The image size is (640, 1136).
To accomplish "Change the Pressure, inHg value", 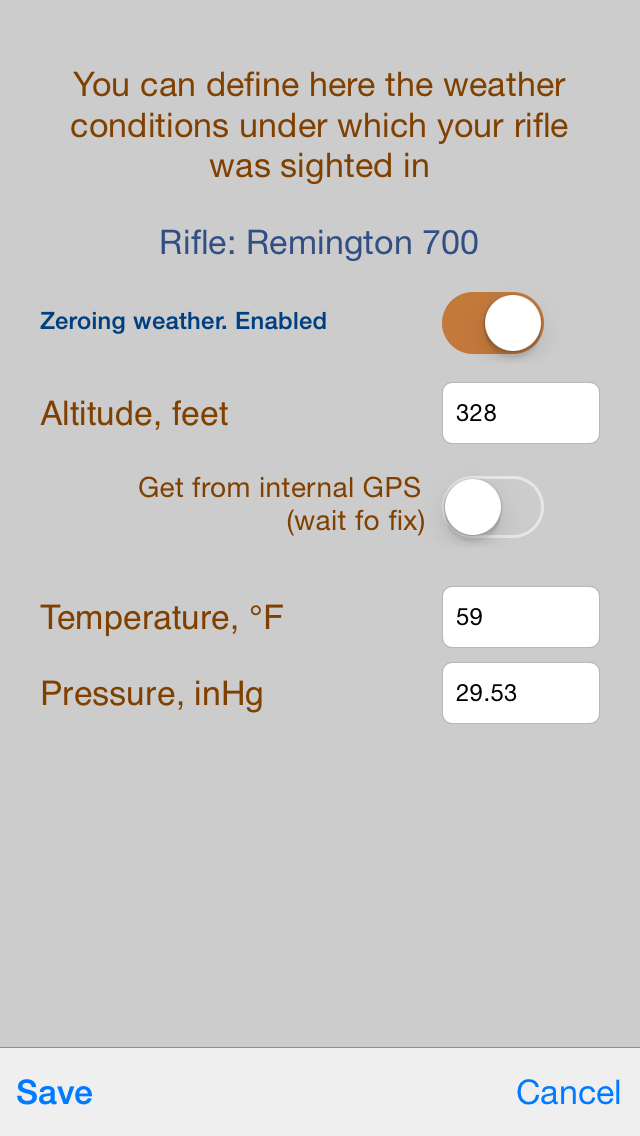I will (x=520, y=693).
